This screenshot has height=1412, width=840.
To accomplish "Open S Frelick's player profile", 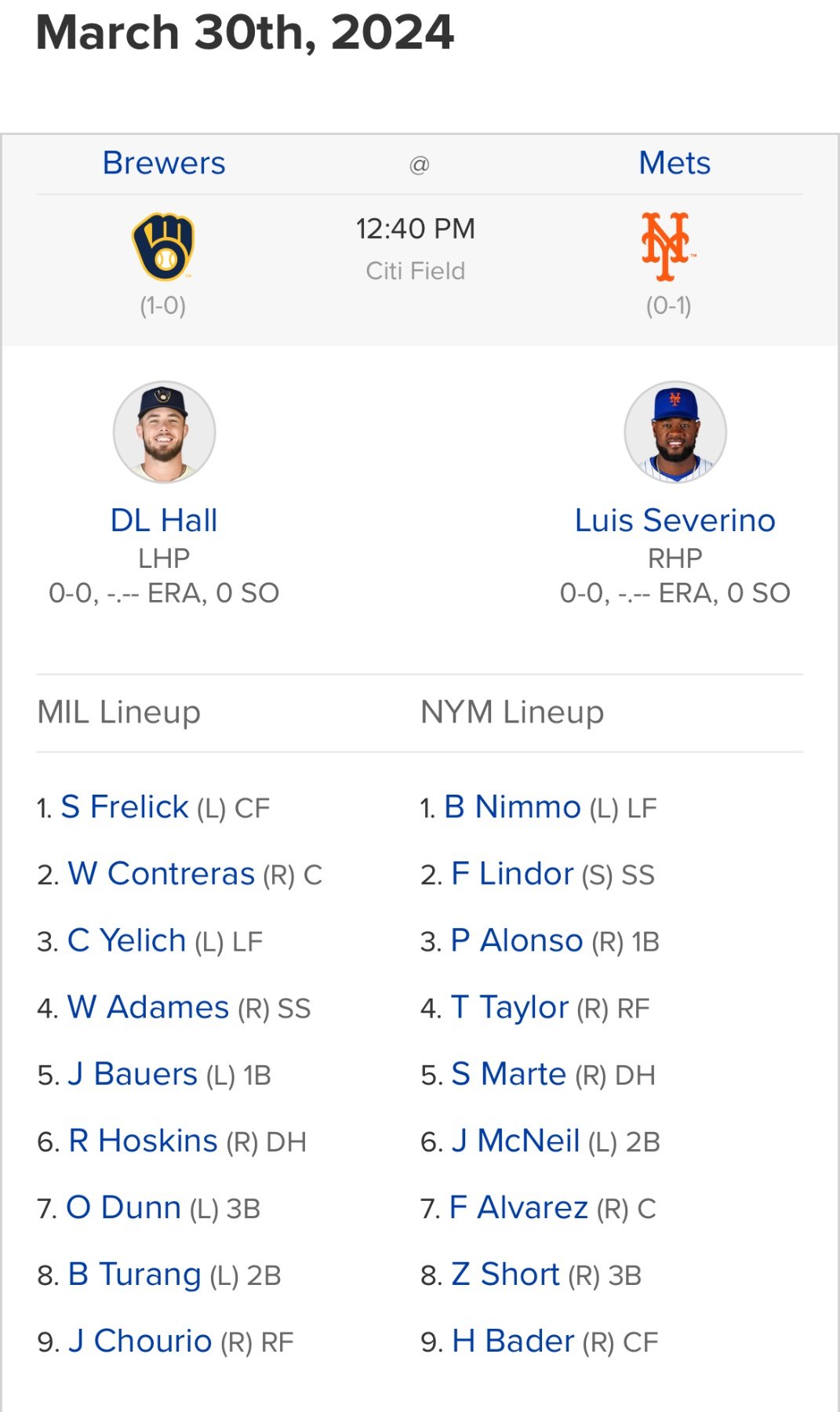I will click(x=125, y=807).
